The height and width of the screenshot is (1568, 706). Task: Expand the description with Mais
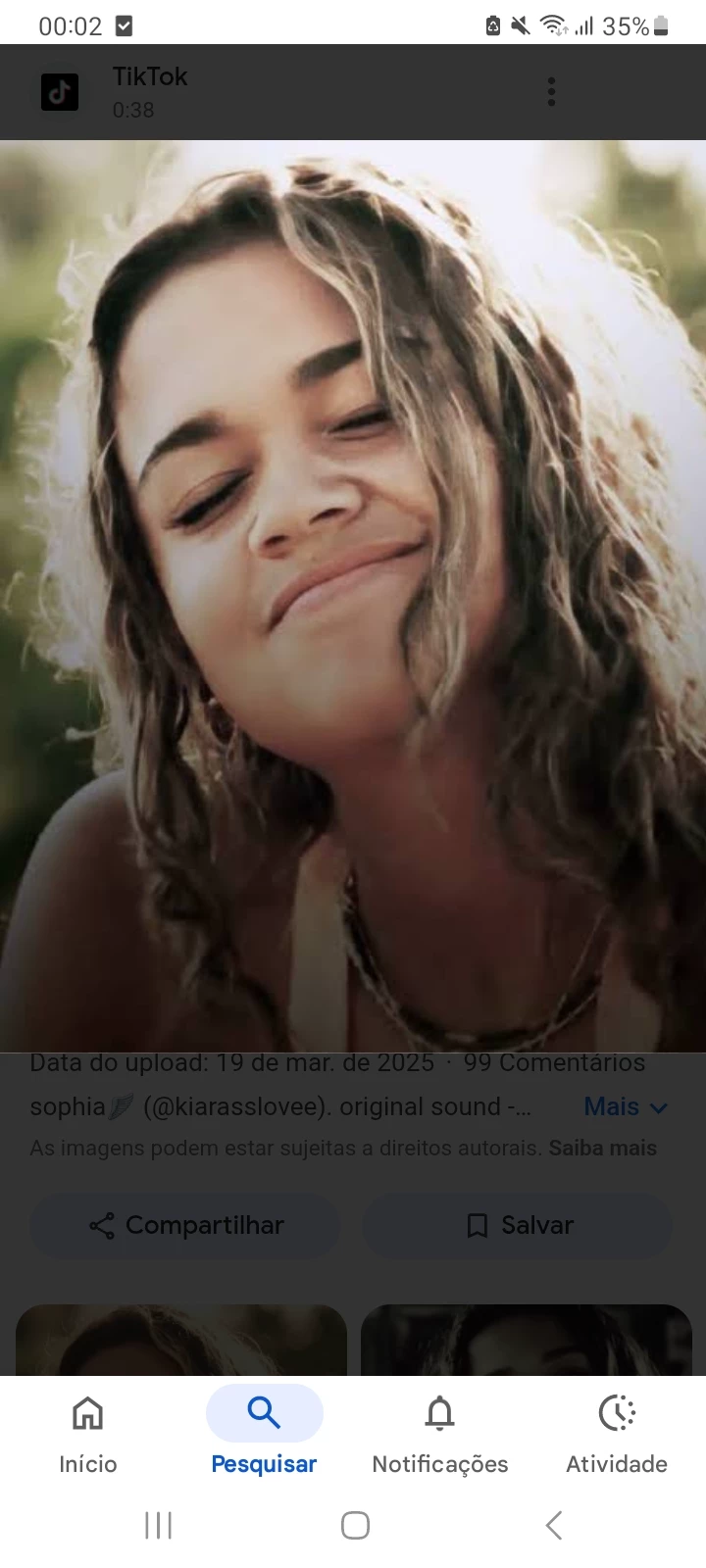pos(626,1107)
